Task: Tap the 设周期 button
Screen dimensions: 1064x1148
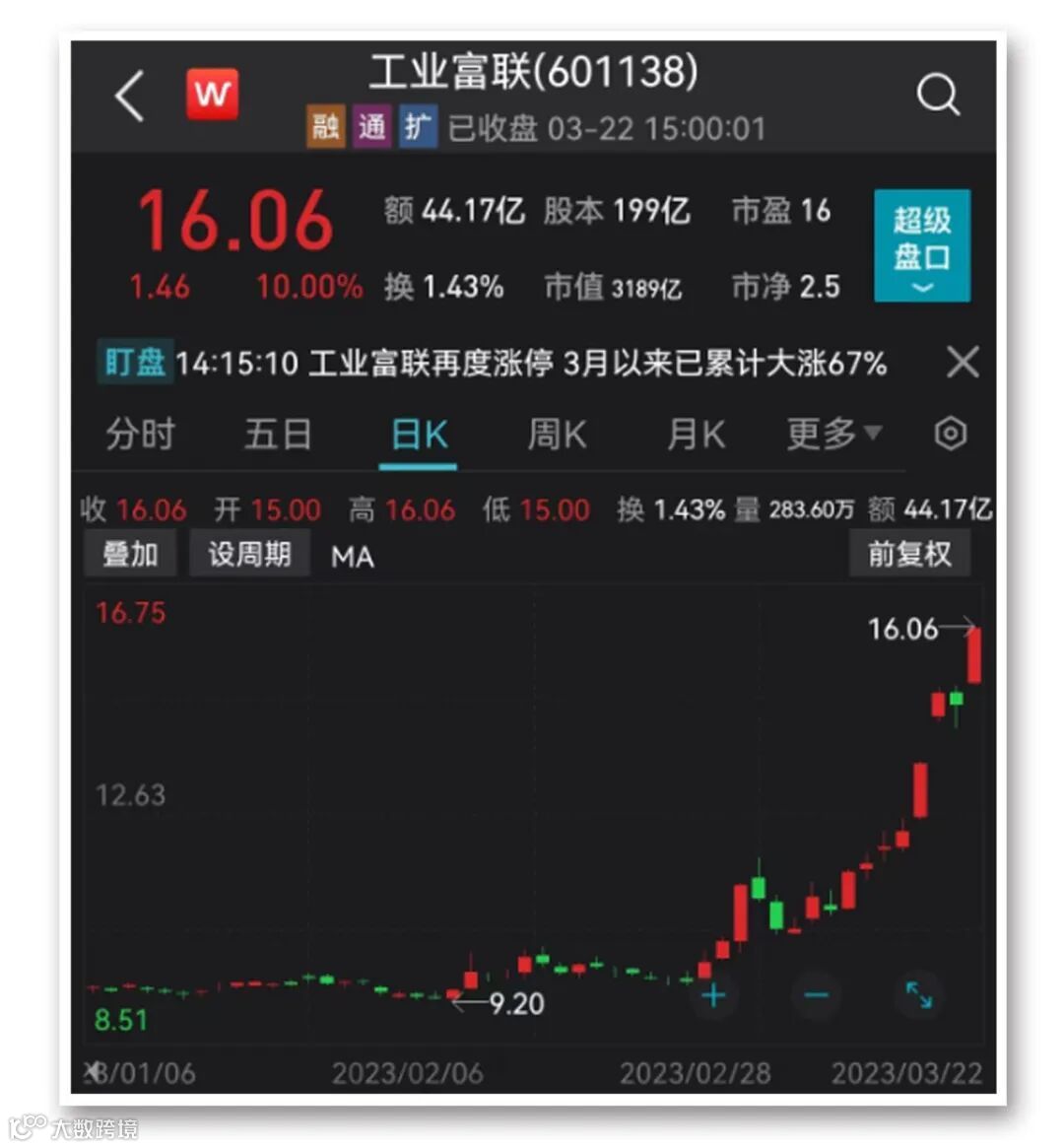Action: 249,554
